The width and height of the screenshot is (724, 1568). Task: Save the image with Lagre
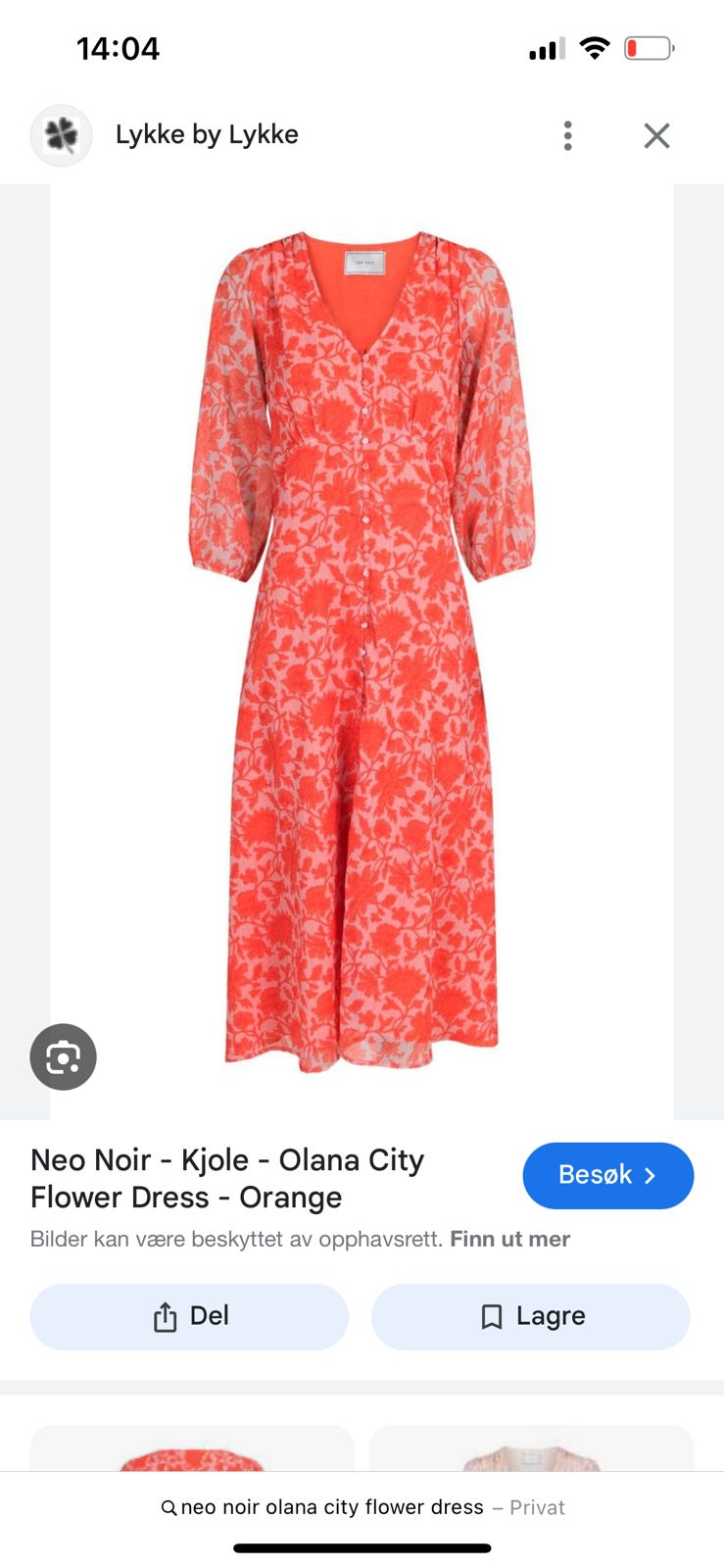pyautogui.click(x=530, y=1316)
